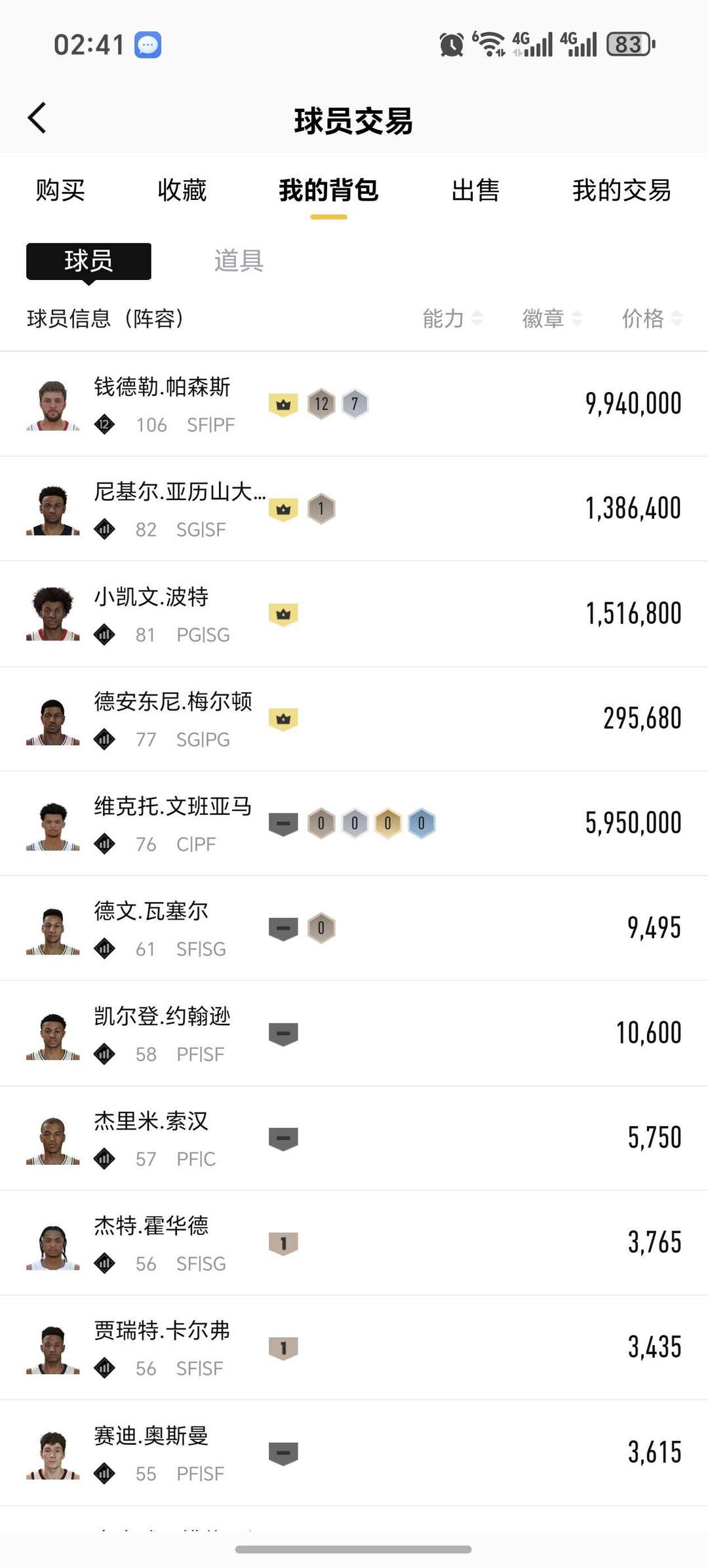Click the gold crown badge on 小凯文.波特
The height and width of the screenshot is (1568, 708).
tap(283, 613)
